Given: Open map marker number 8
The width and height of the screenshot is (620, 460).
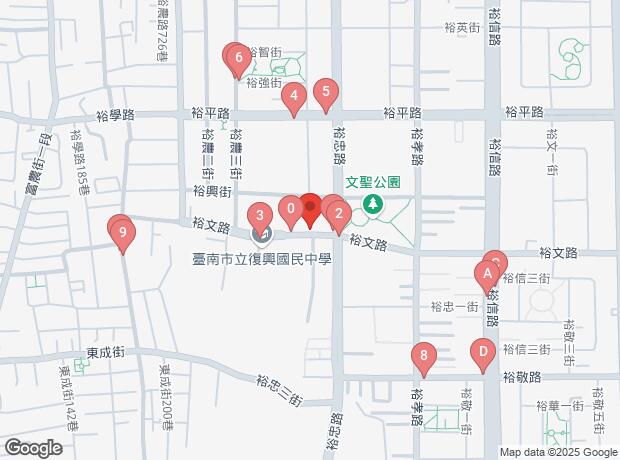Looking at the screenshot, I should [424, 355].
